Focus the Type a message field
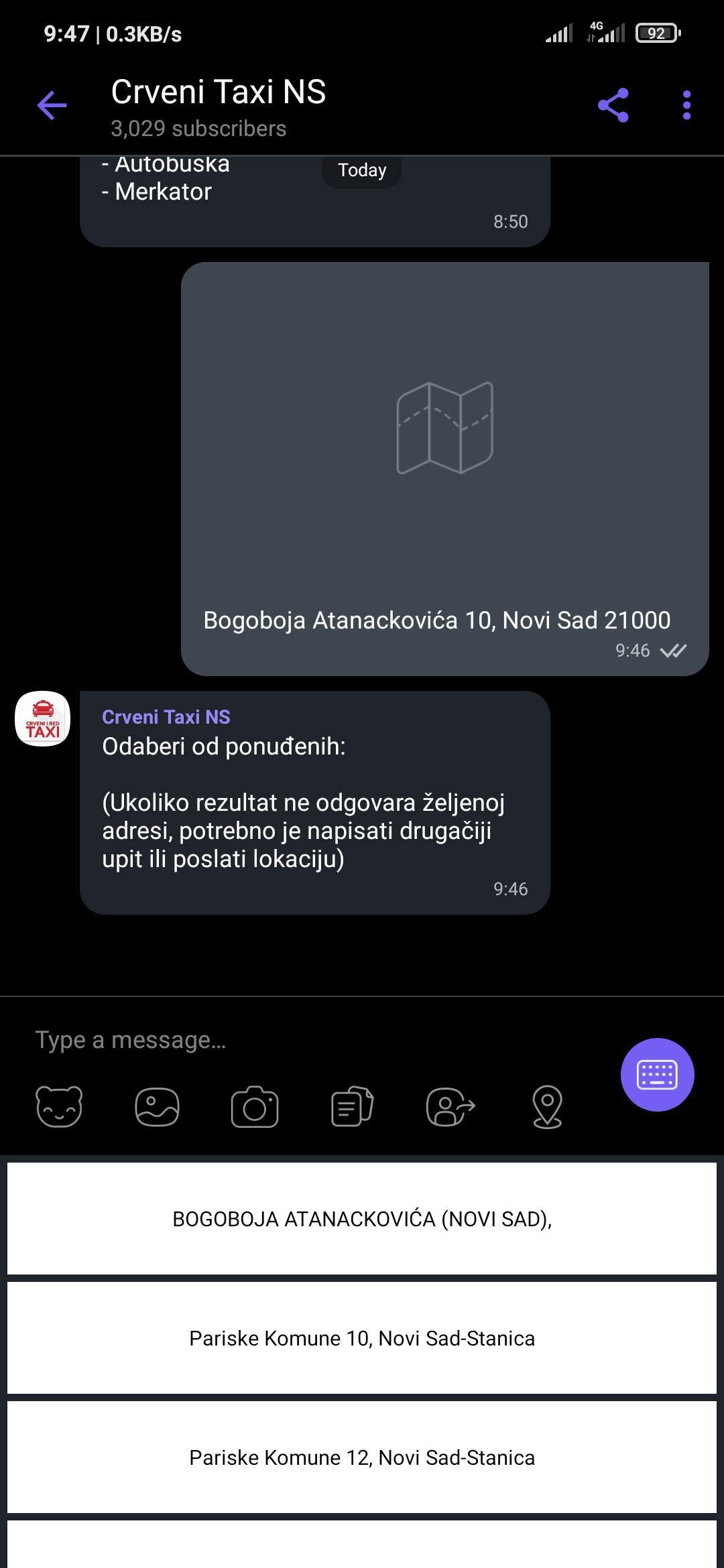 click(x=315, y=1040)
